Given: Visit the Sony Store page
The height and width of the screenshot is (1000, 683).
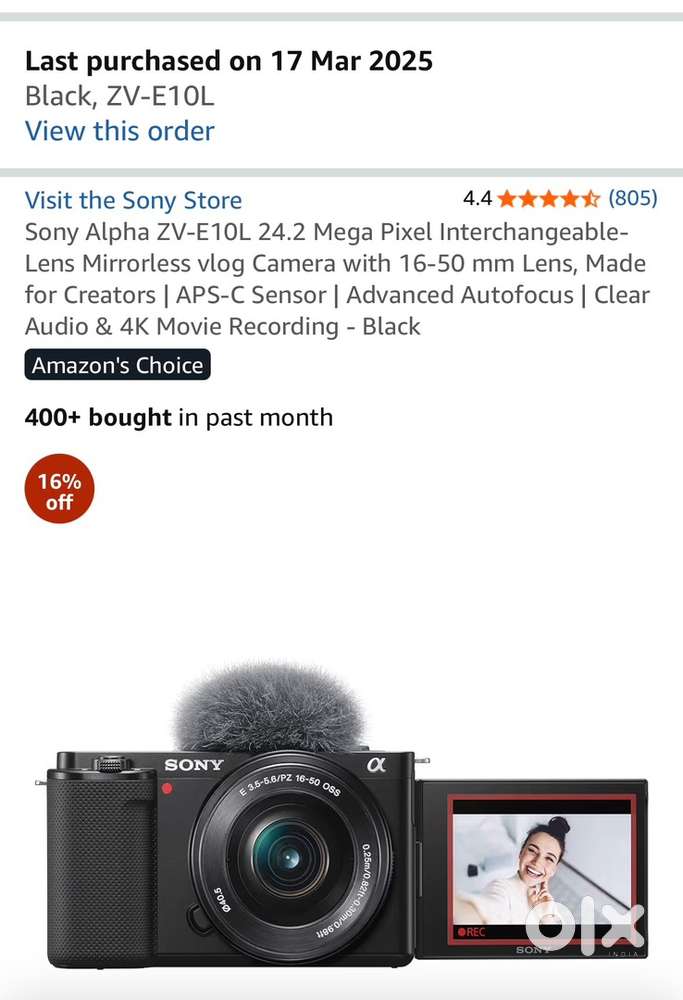Looking at the screenshot, I should coord(133,200).
